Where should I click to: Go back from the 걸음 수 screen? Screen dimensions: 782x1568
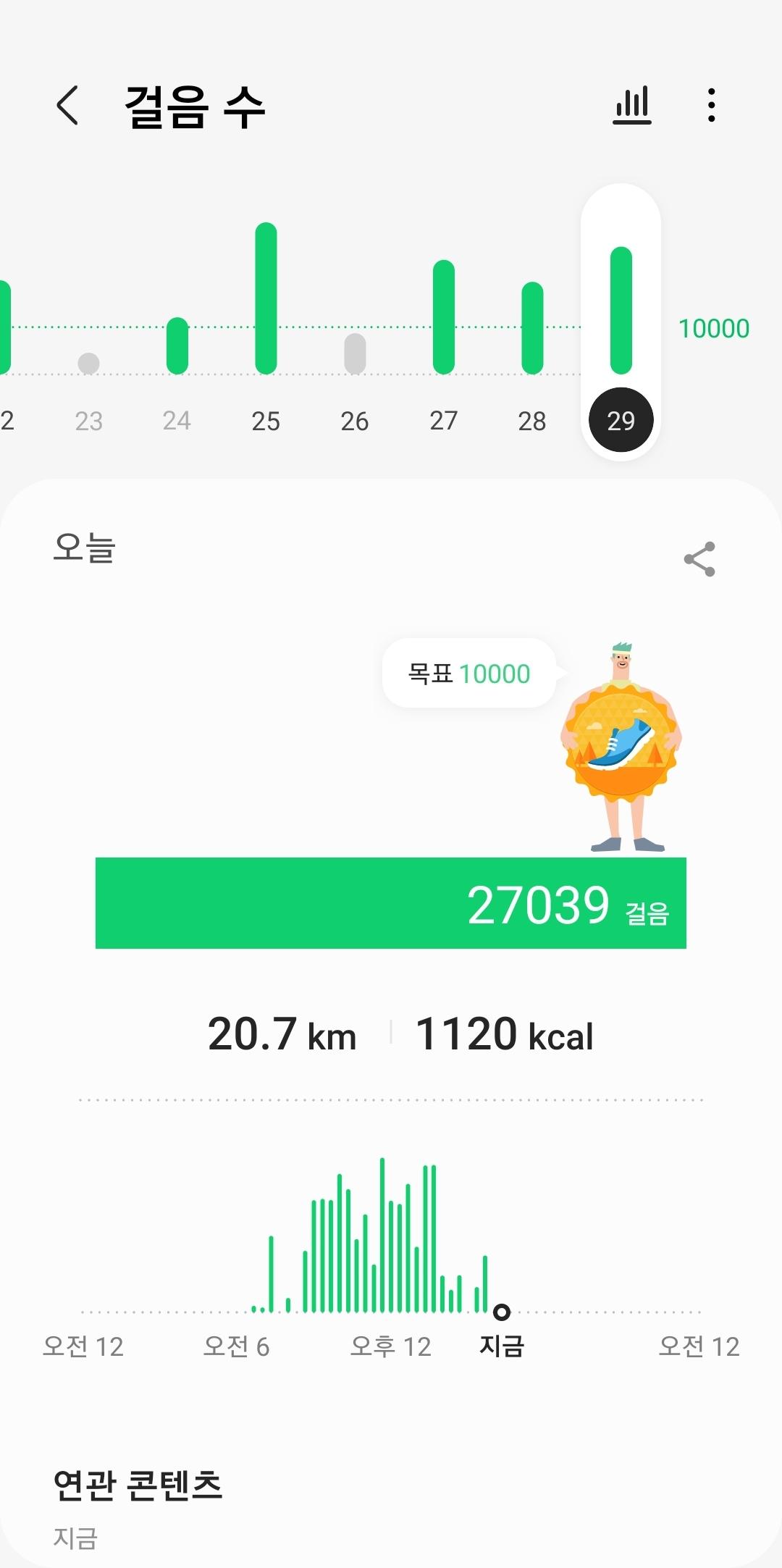[x=67, y=106]
